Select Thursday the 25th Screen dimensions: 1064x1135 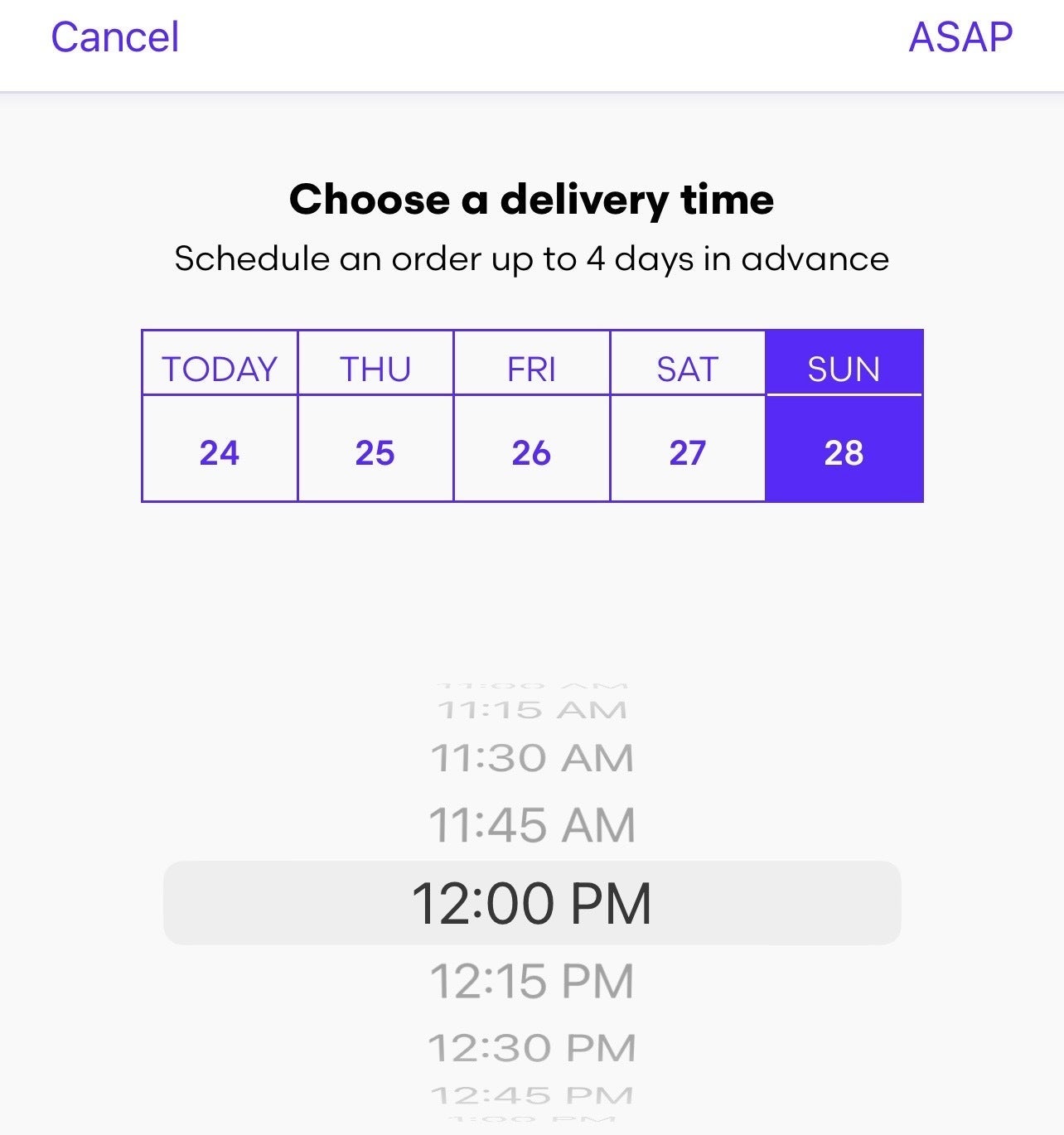pyautogui.click(x=375, y=367)
